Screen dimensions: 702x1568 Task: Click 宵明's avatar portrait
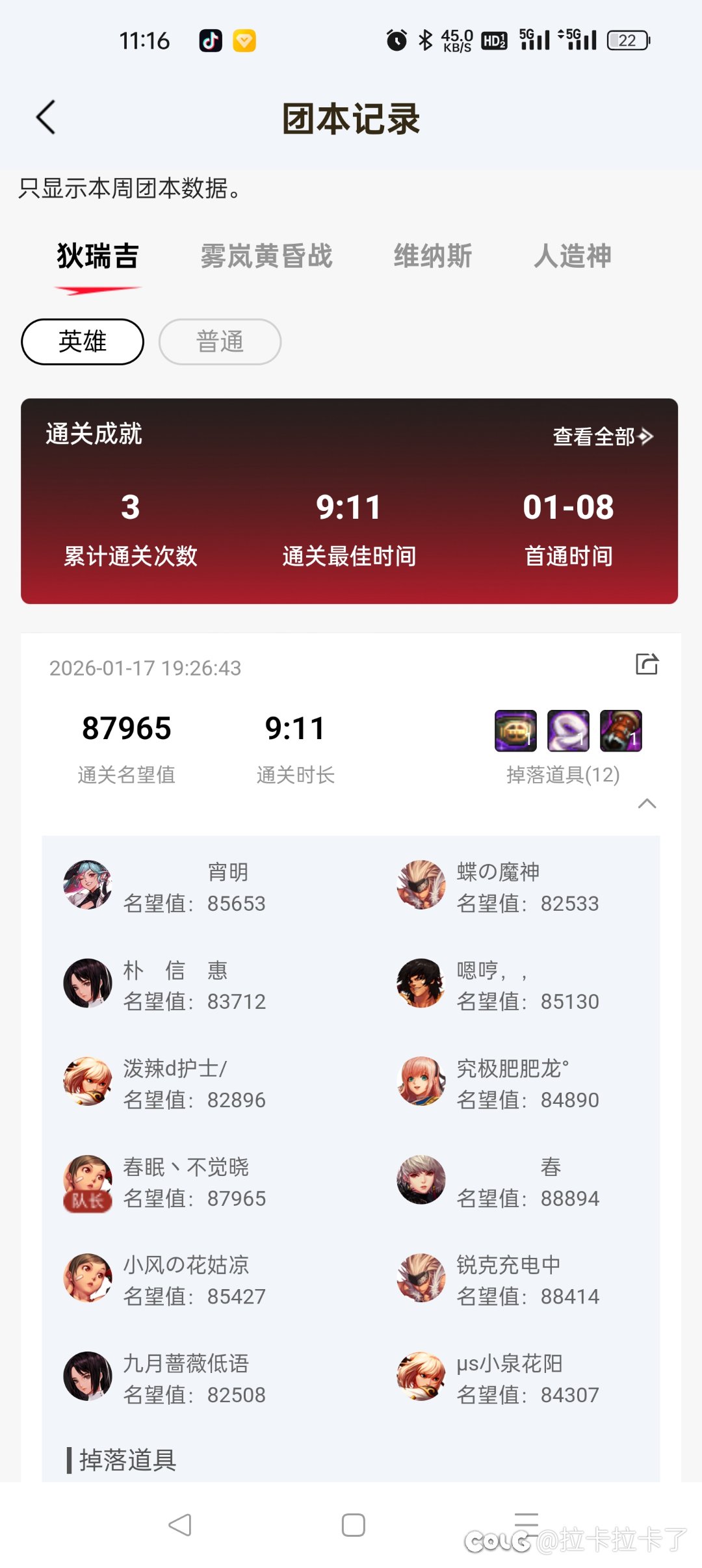click(88, 885)
